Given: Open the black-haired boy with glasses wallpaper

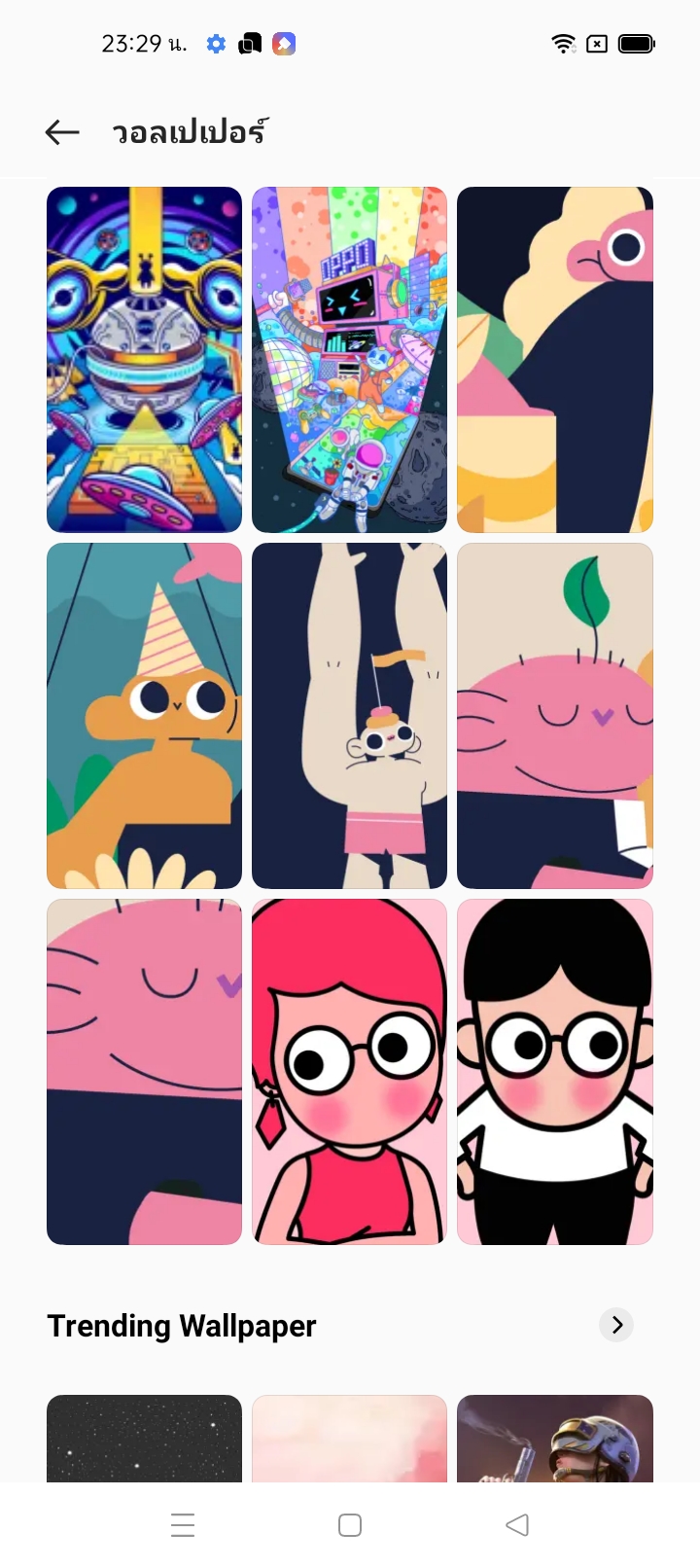Looking at the screenshot, I should [554, 1072].
